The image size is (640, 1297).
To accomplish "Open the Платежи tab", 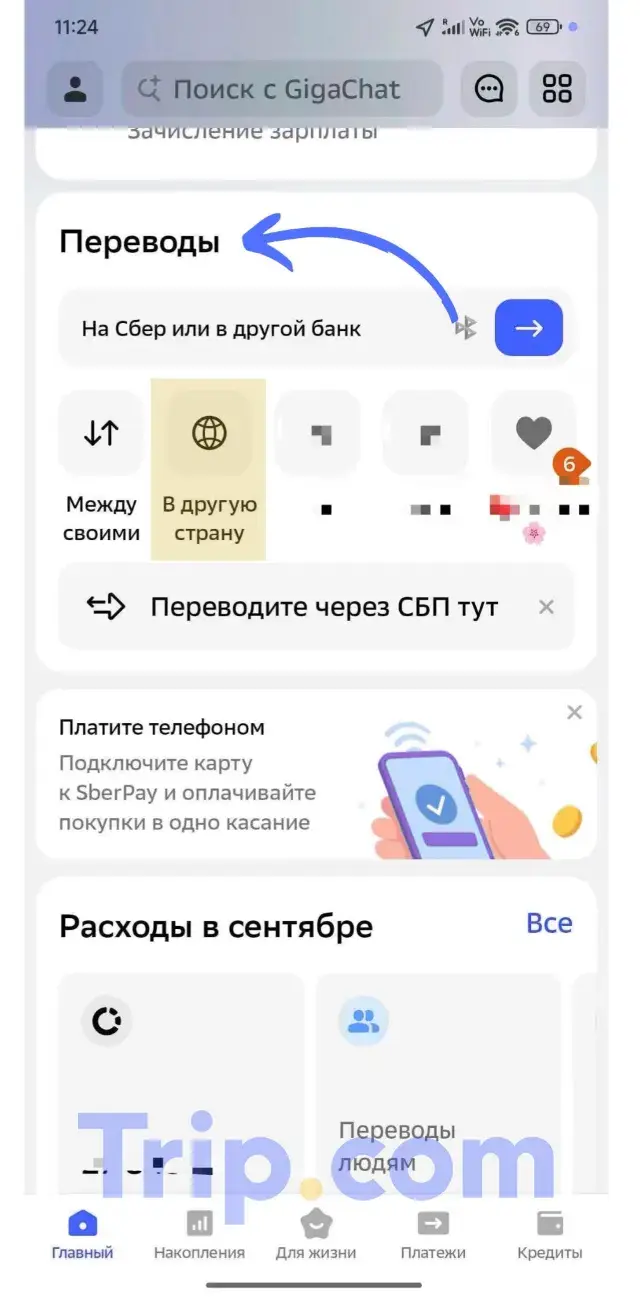I will [x=433, y=1235].
